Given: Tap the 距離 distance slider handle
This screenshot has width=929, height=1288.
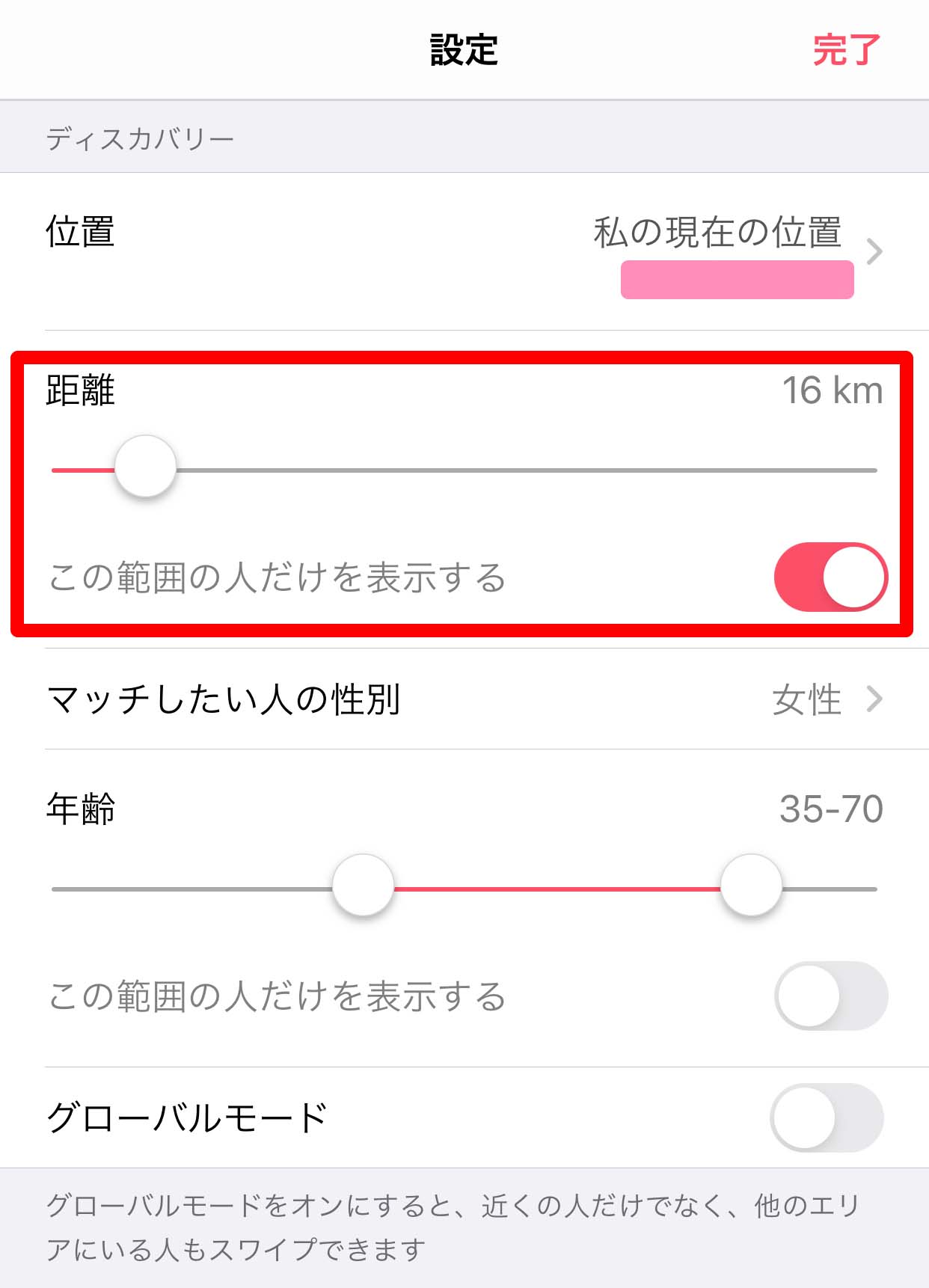Looking at the screenshot, I should pyautogui.click(x=145, y=467).
